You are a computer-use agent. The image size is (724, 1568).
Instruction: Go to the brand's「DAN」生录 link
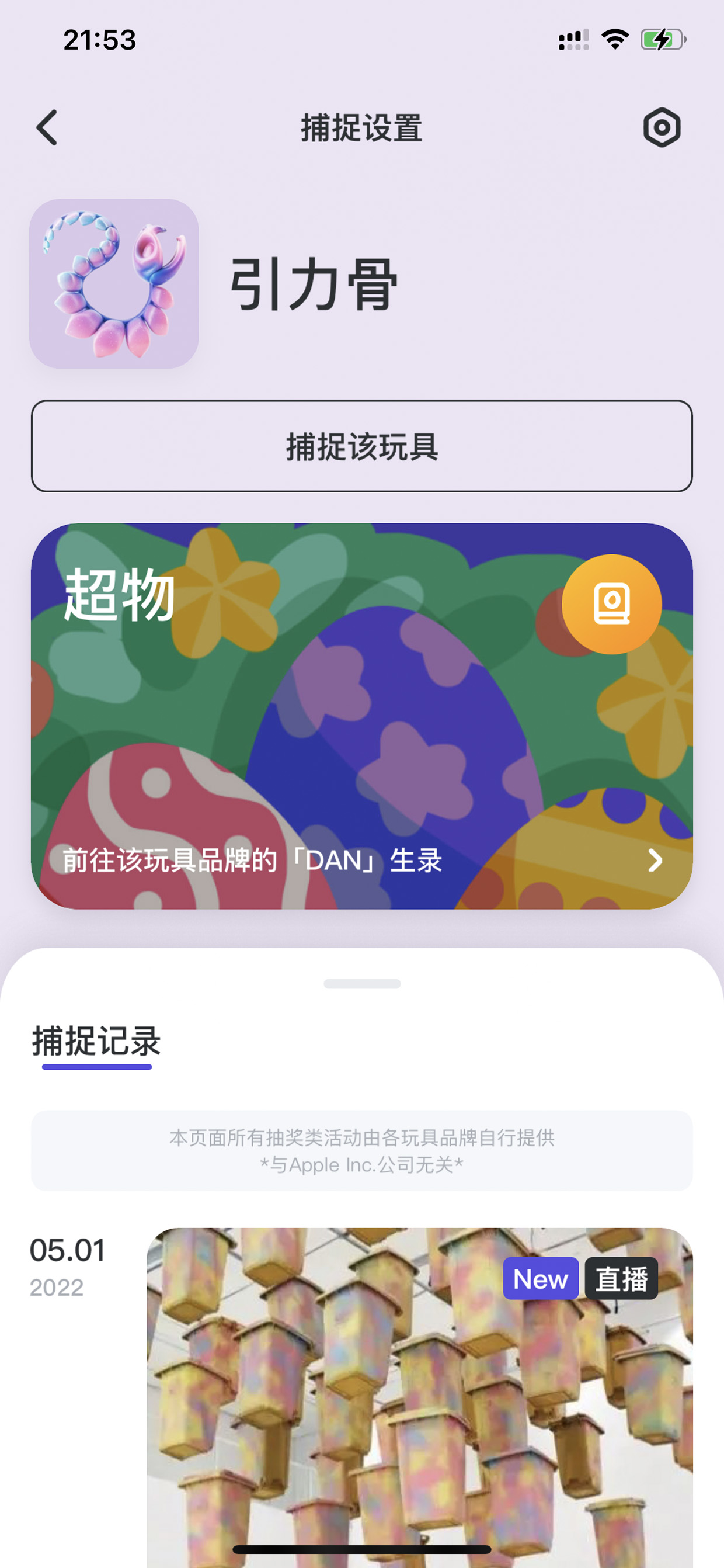(362, 860)
